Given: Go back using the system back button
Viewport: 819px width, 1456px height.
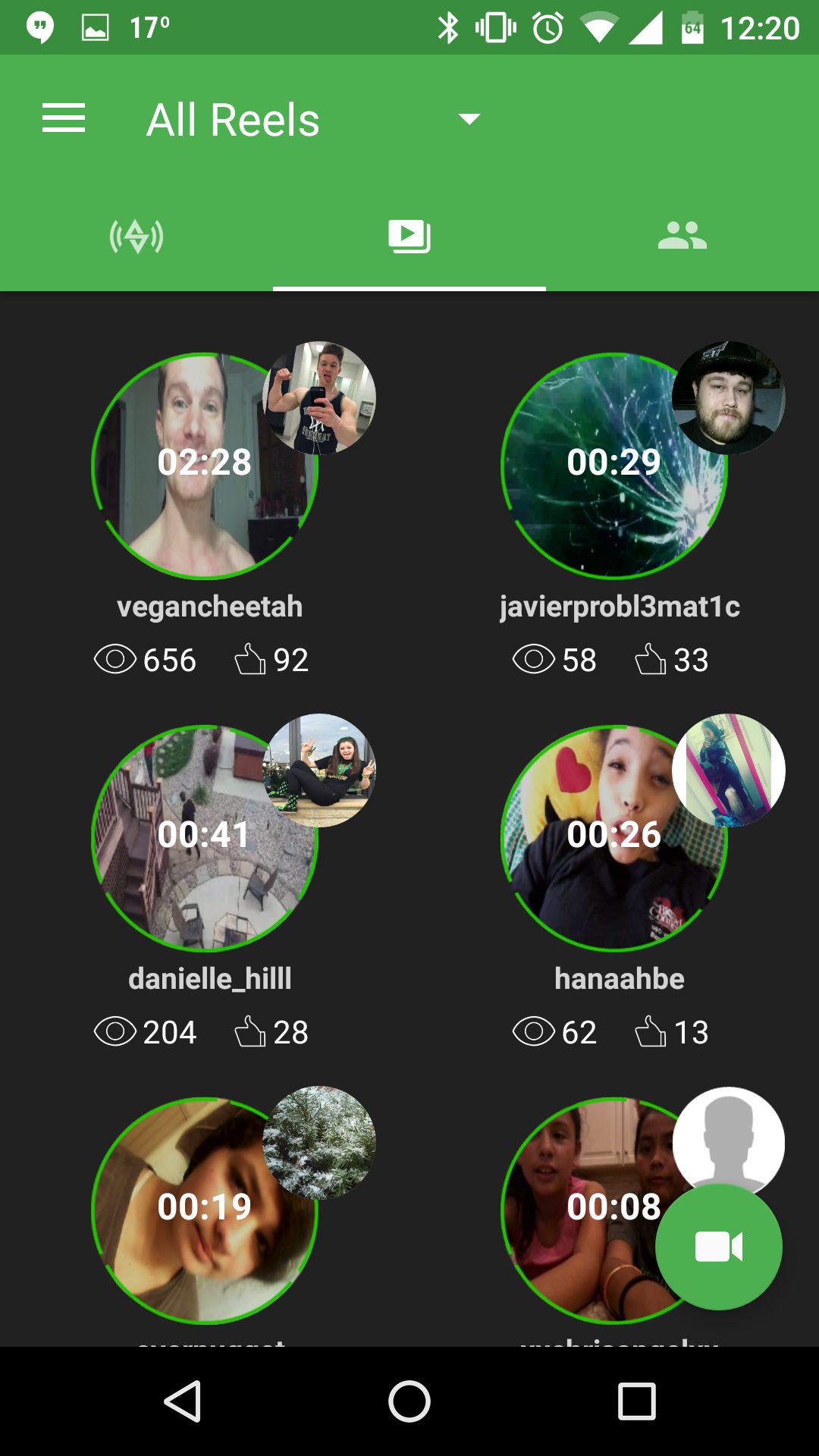Looking at the screenshot, I should [x=182, y=1401].
